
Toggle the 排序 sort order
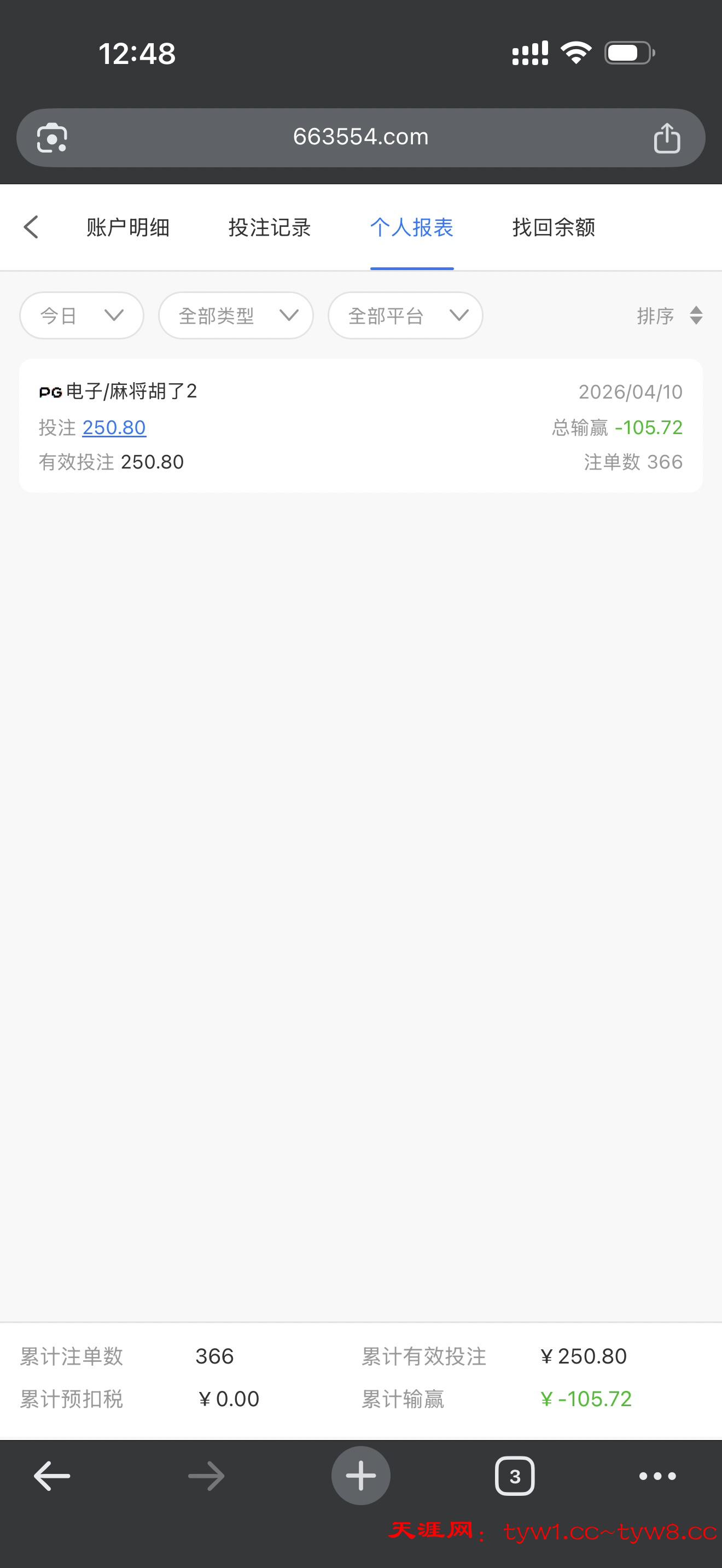point(669,315)
